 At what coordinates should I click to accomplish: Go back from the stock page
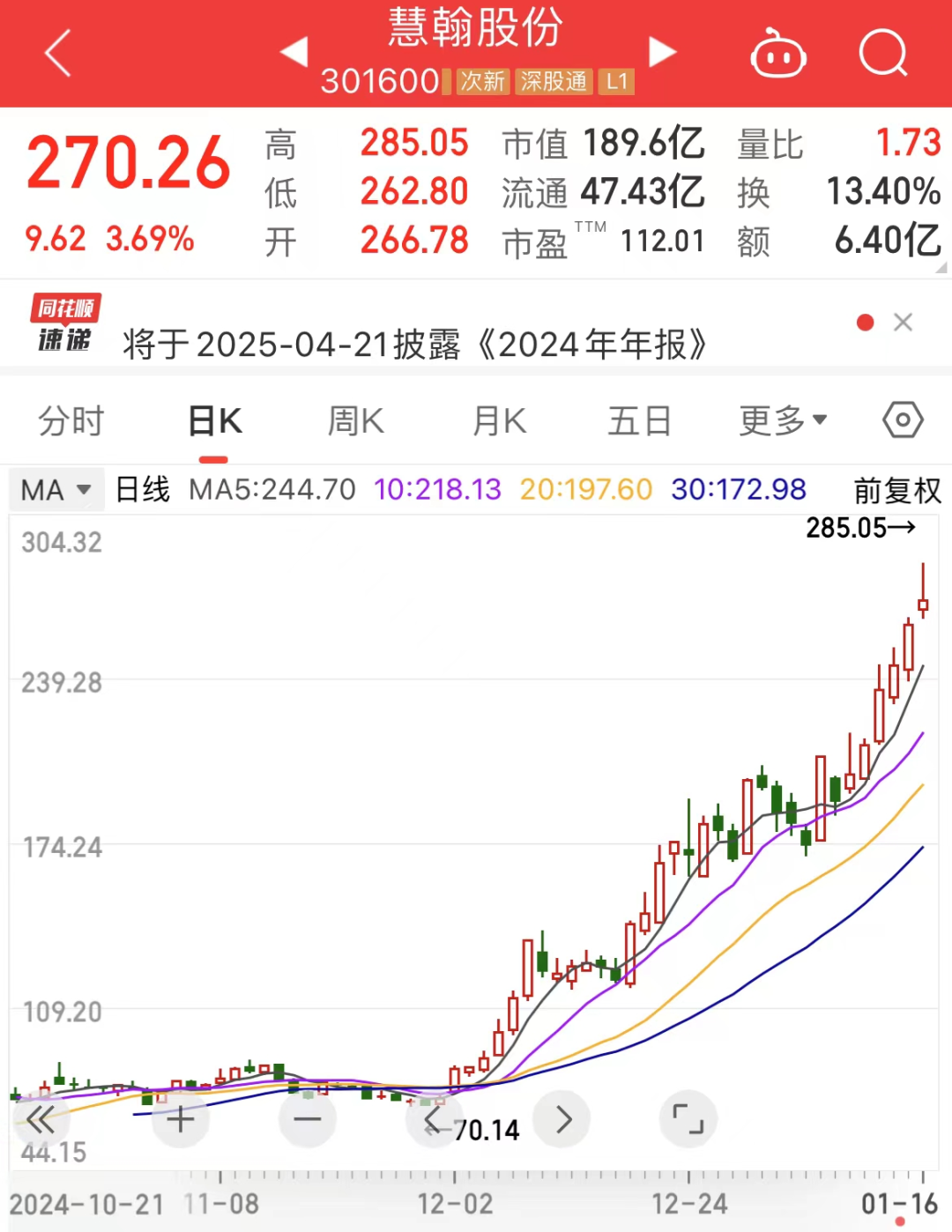(58, 53)
